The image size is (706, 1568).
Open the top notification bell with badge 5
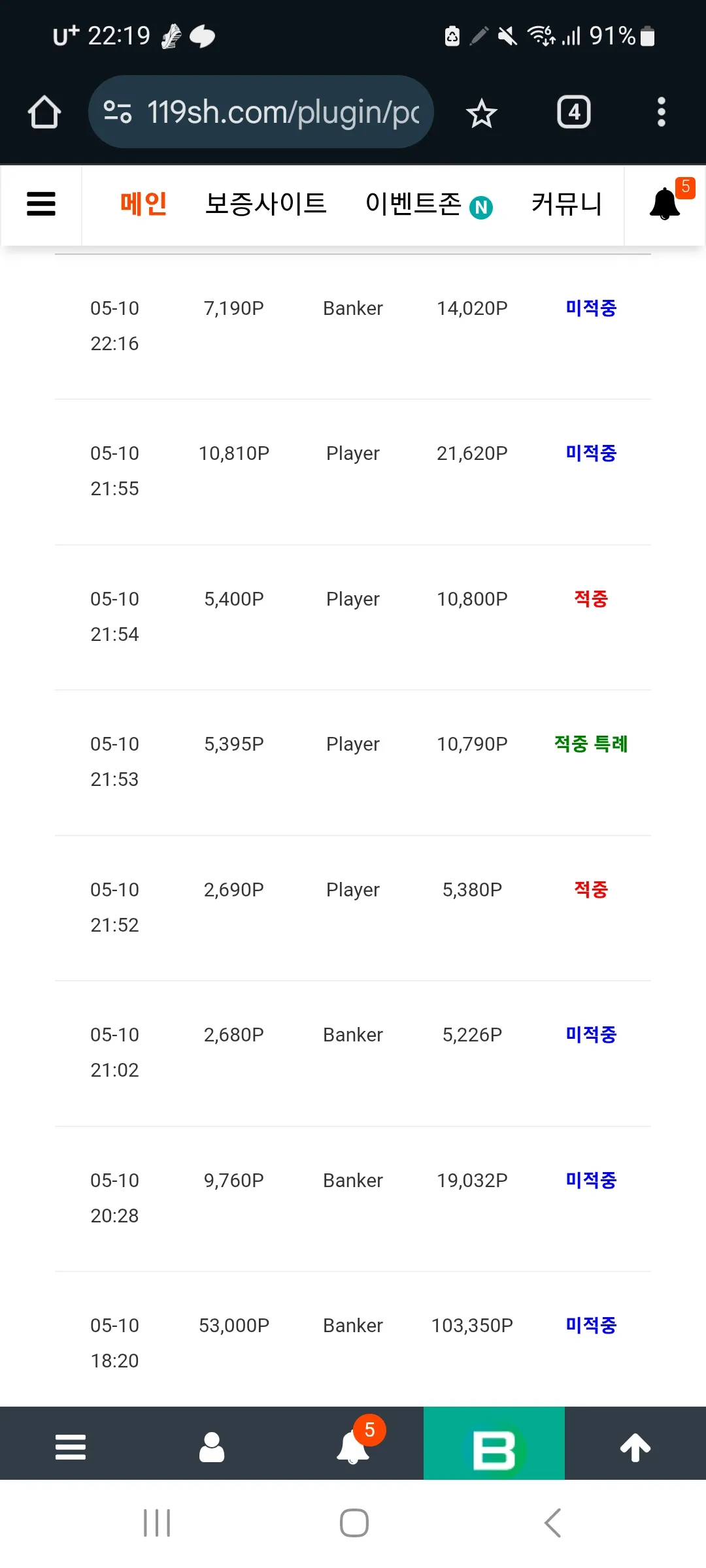coord(666,203)
